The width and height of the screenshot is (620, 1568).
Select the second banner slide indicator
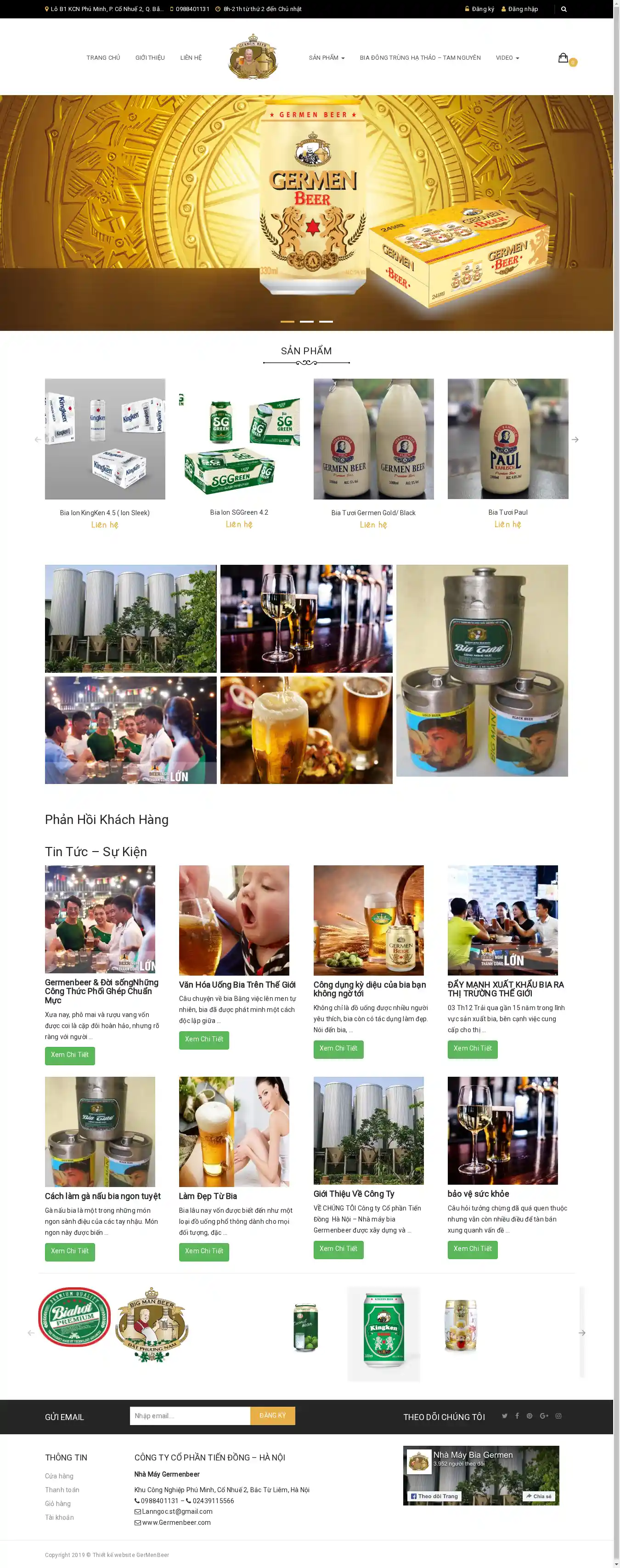coord(307,321)
